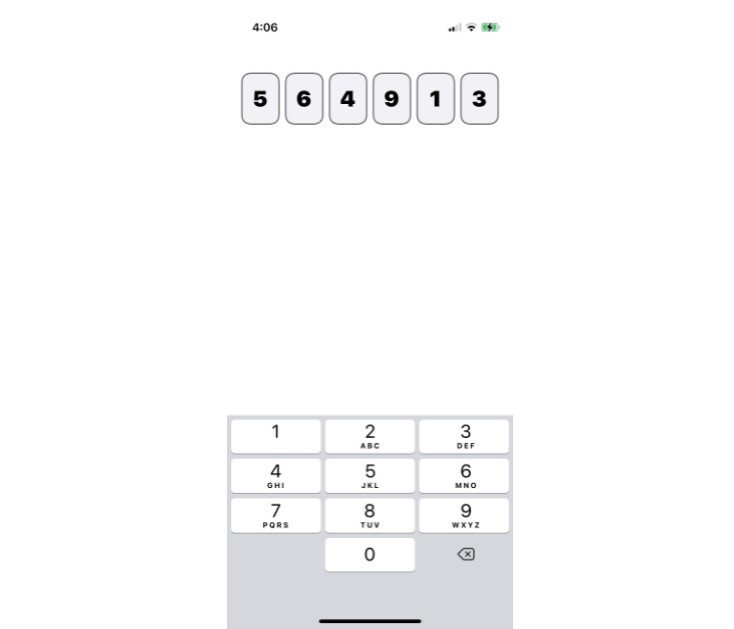Tap the 0 key on the keypad
The width and height of the screenshot is (734, 629).
370,554
